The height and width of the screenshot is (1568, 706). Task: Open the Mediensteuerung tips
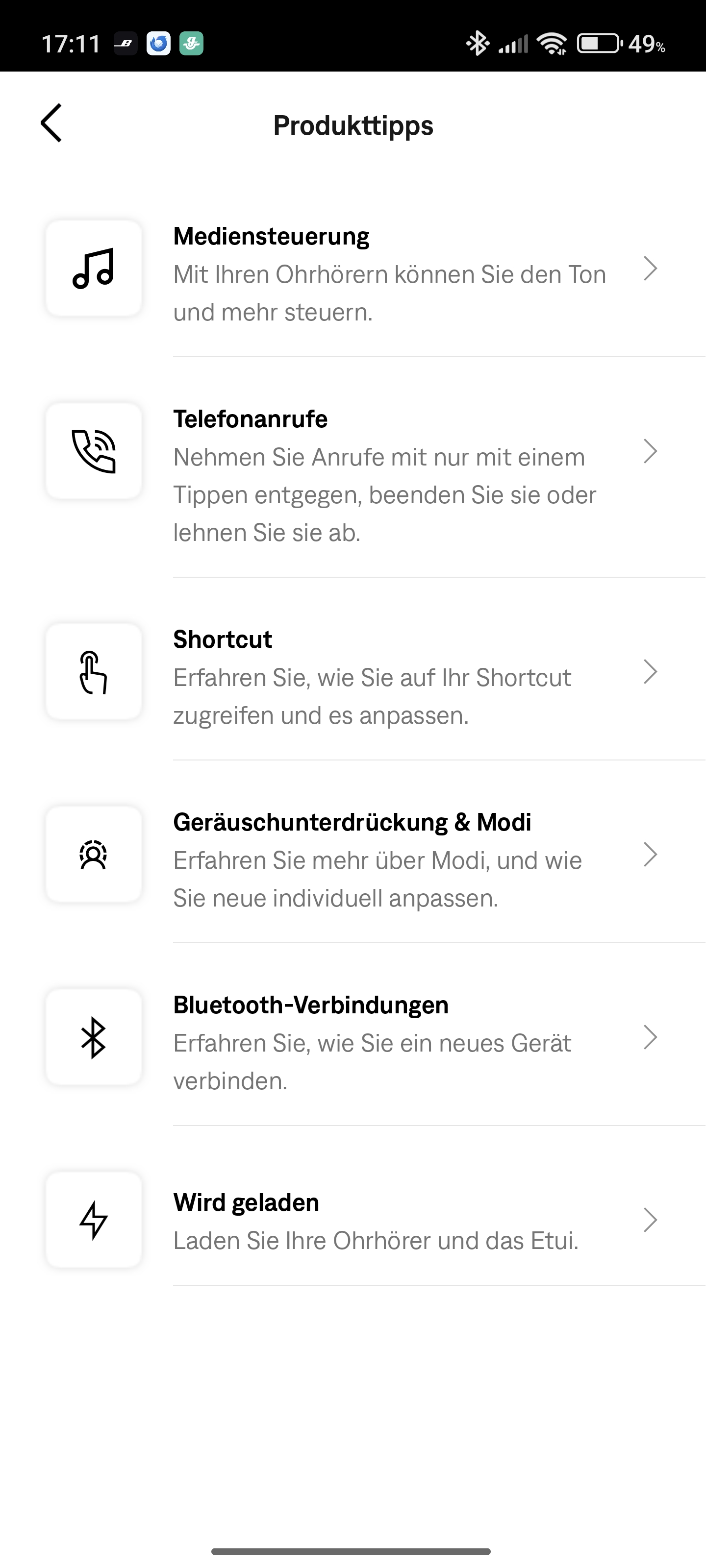[390, 274]
